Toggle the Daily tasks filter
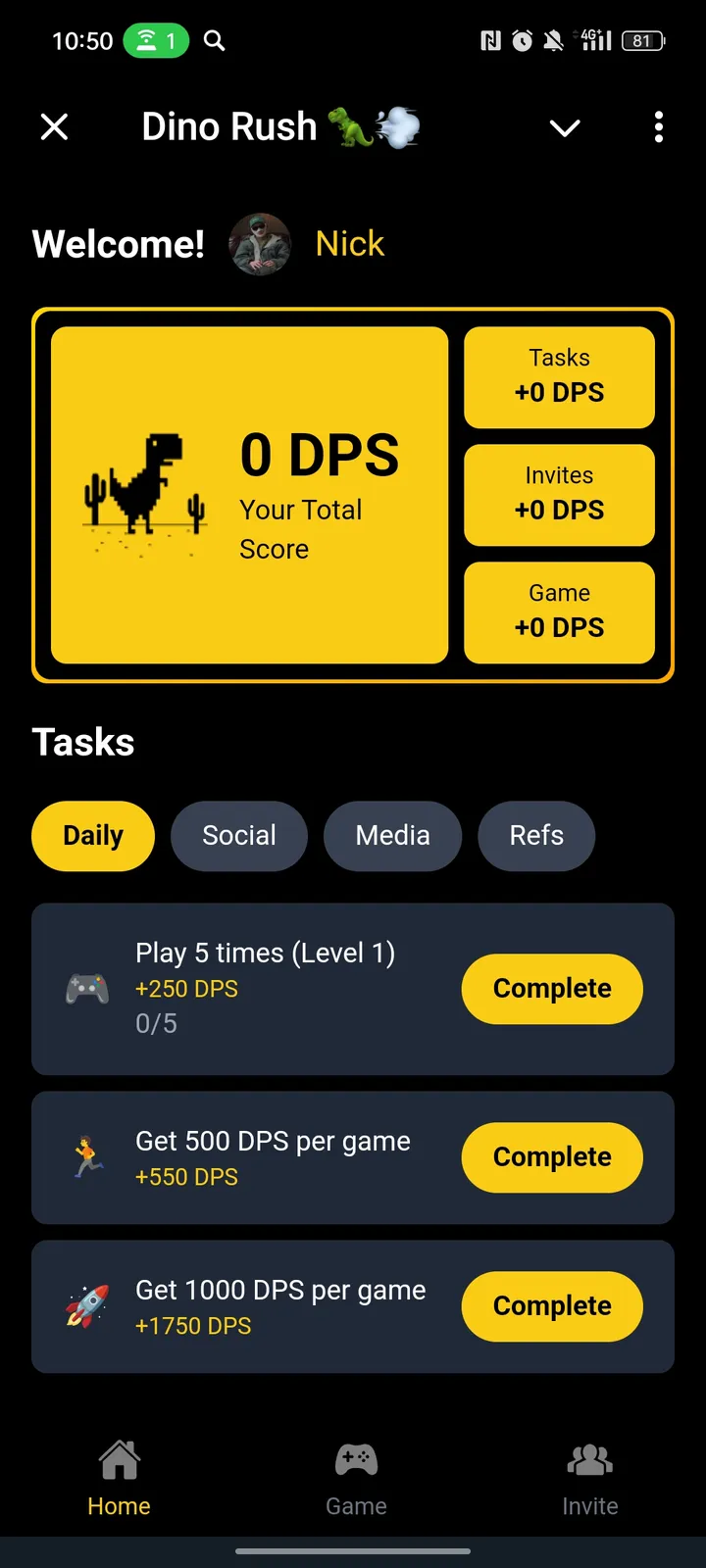Image resolution: width=706 pixels, height=1568 pixels. [92, 836]
